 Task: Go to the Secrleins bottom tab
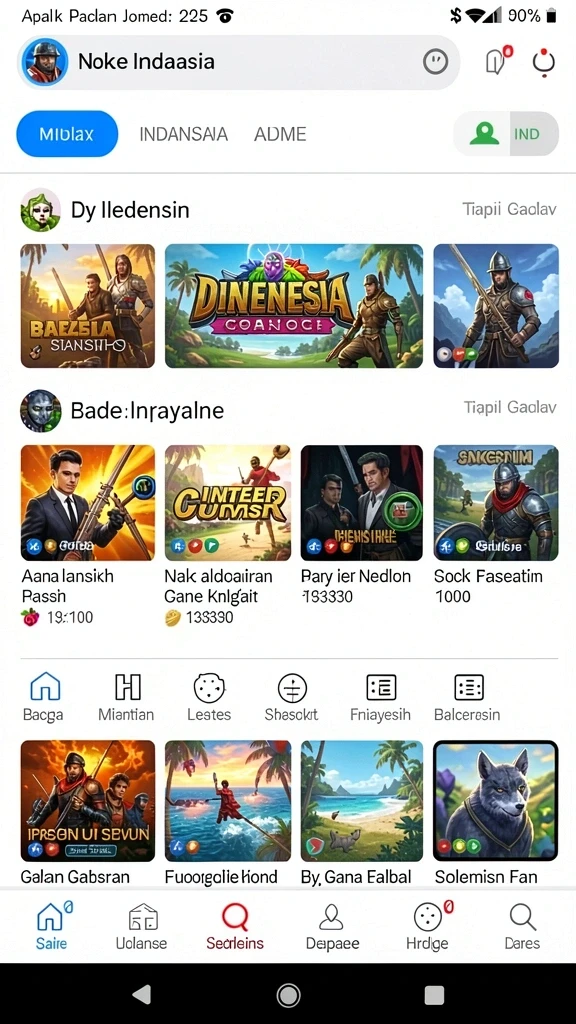(x=235, y=927)
